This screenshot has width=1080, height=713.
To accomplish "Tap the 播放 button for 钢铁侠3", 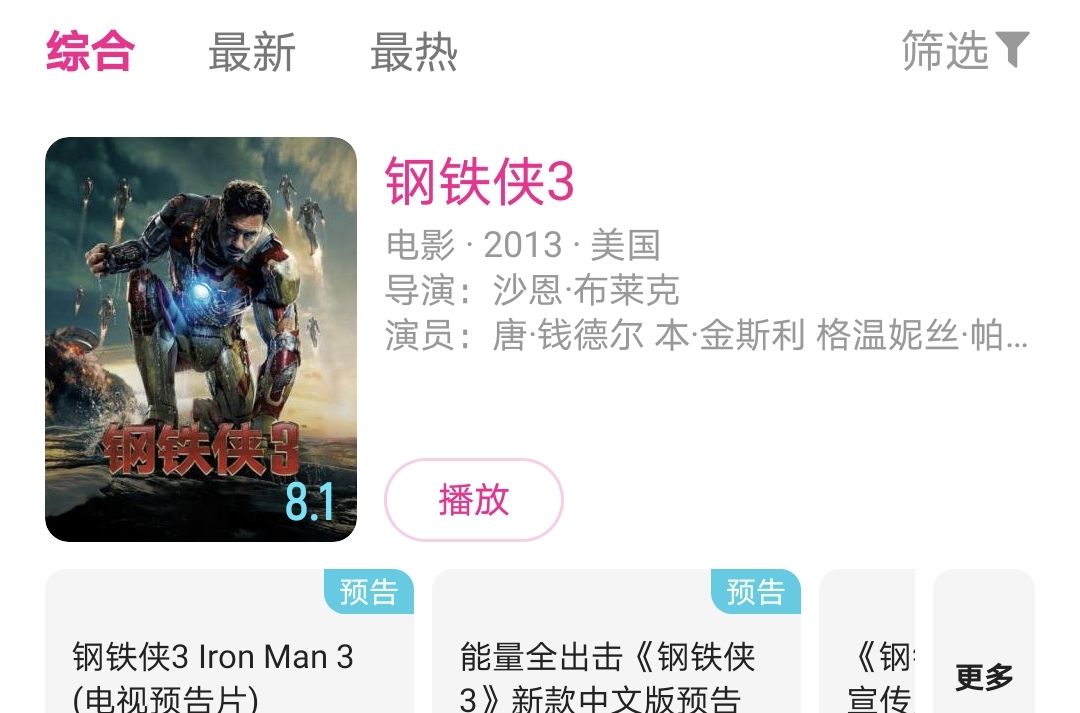I will (474, 500).
